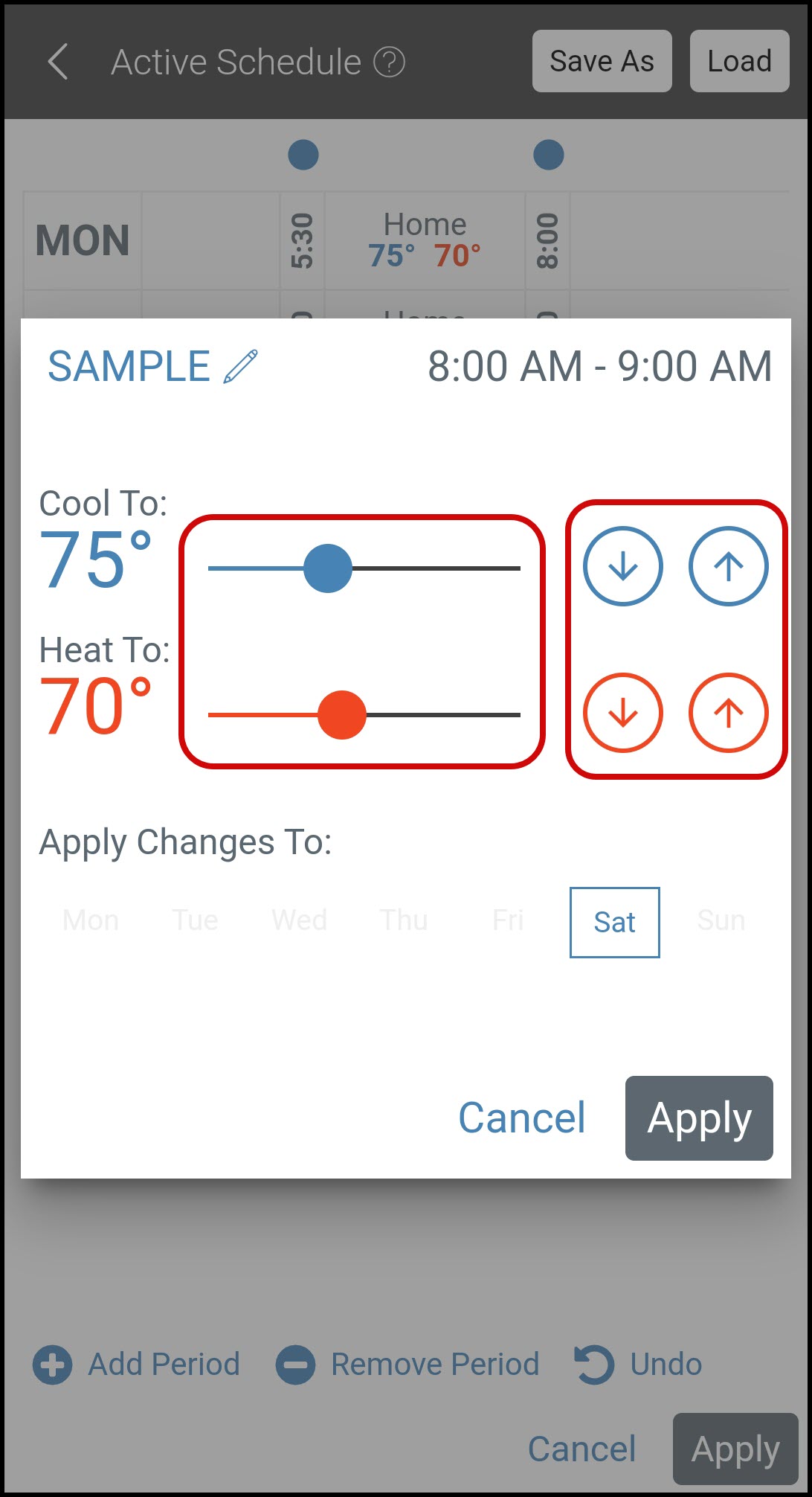Viewport: 812px width, 1497px height.
Task: Open the Active Schedule help icon
Action: tap(389, 62)
